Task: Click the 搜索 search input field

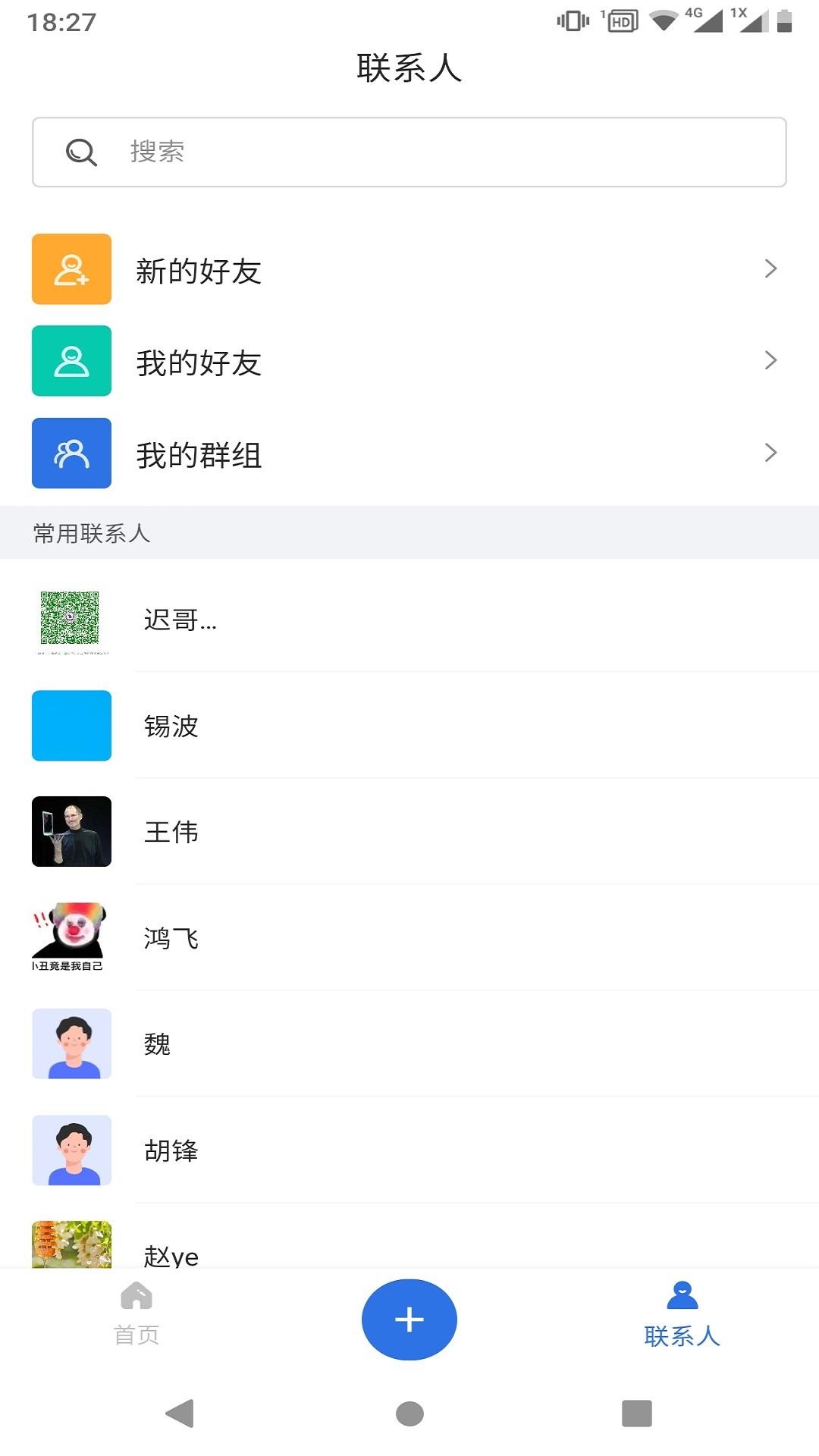Action: coord(409,152)
